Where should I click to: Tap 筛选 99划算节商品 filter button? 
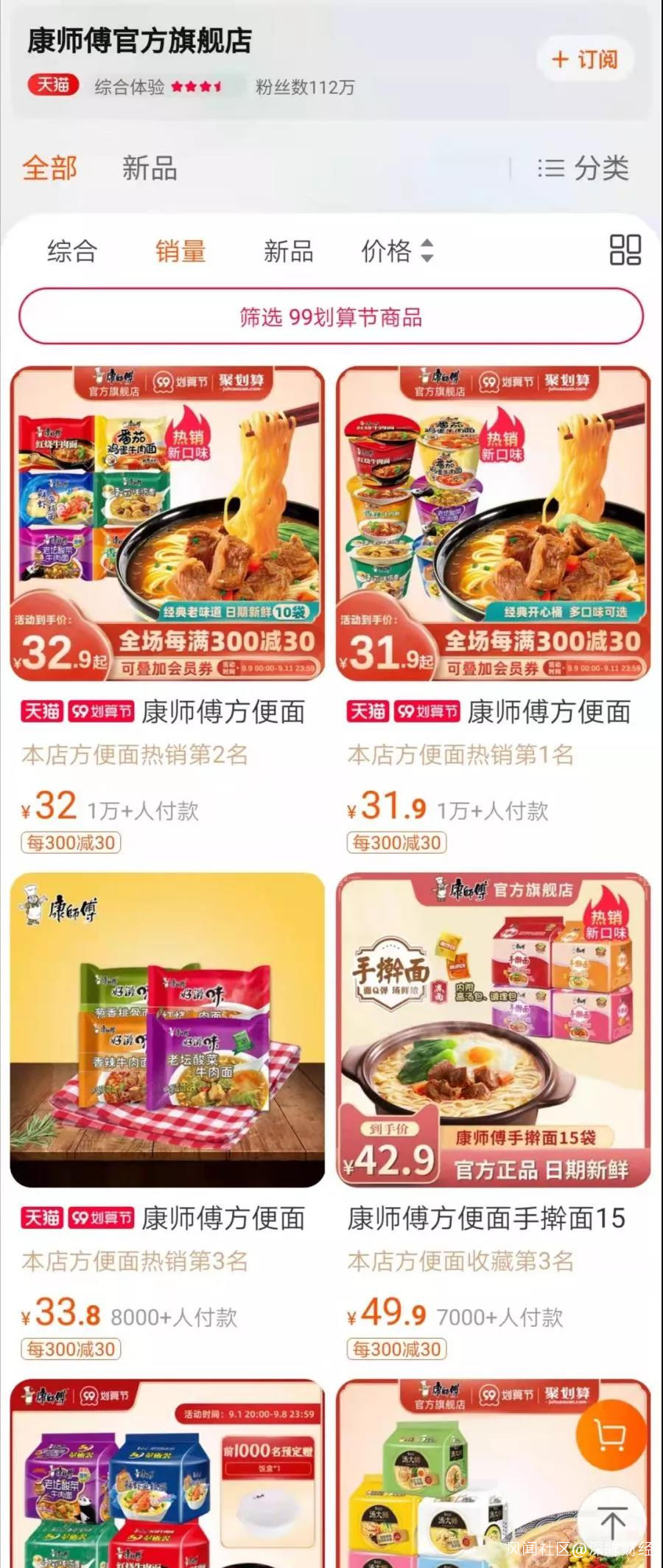coord(331,317)
